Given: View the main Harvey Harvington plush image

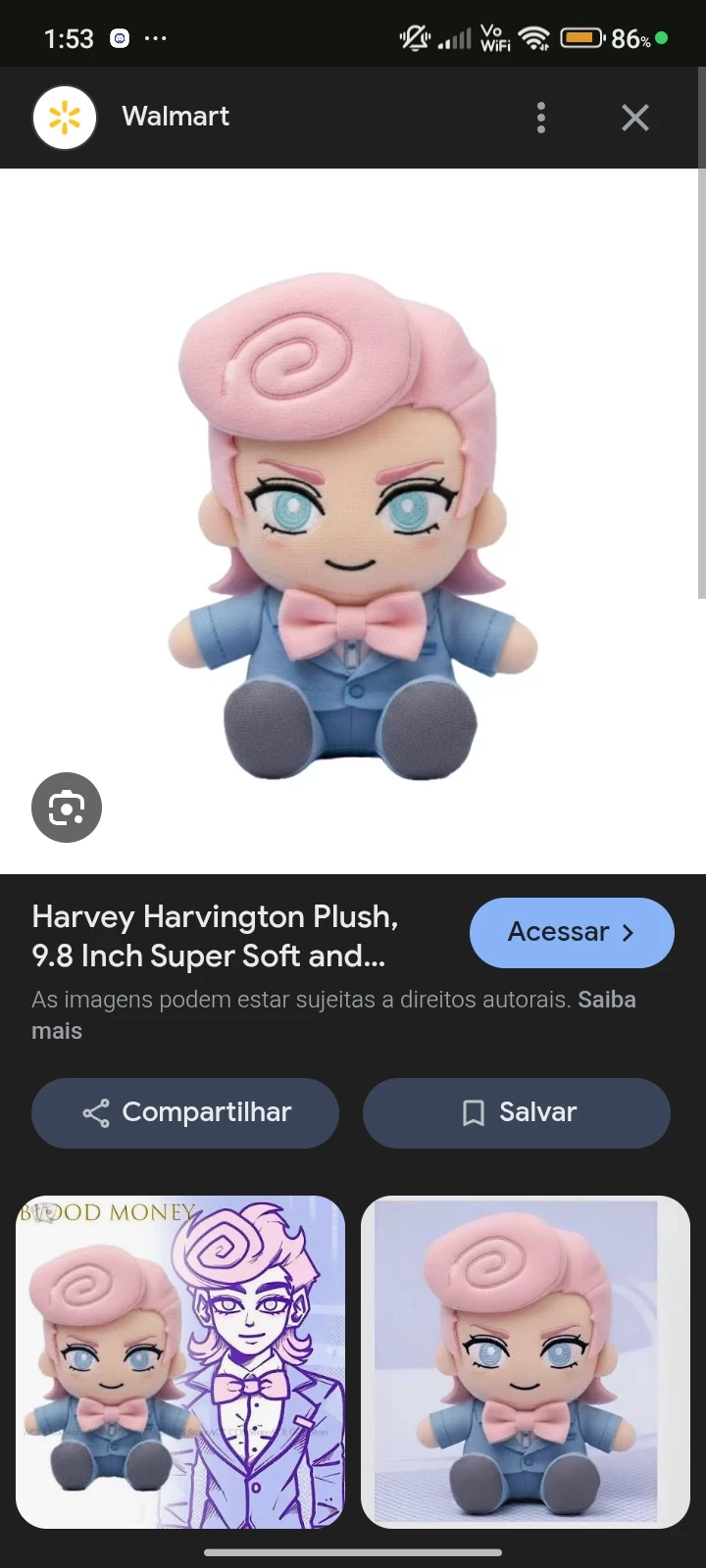Looking at the screenshot, I should coord(353,524).
